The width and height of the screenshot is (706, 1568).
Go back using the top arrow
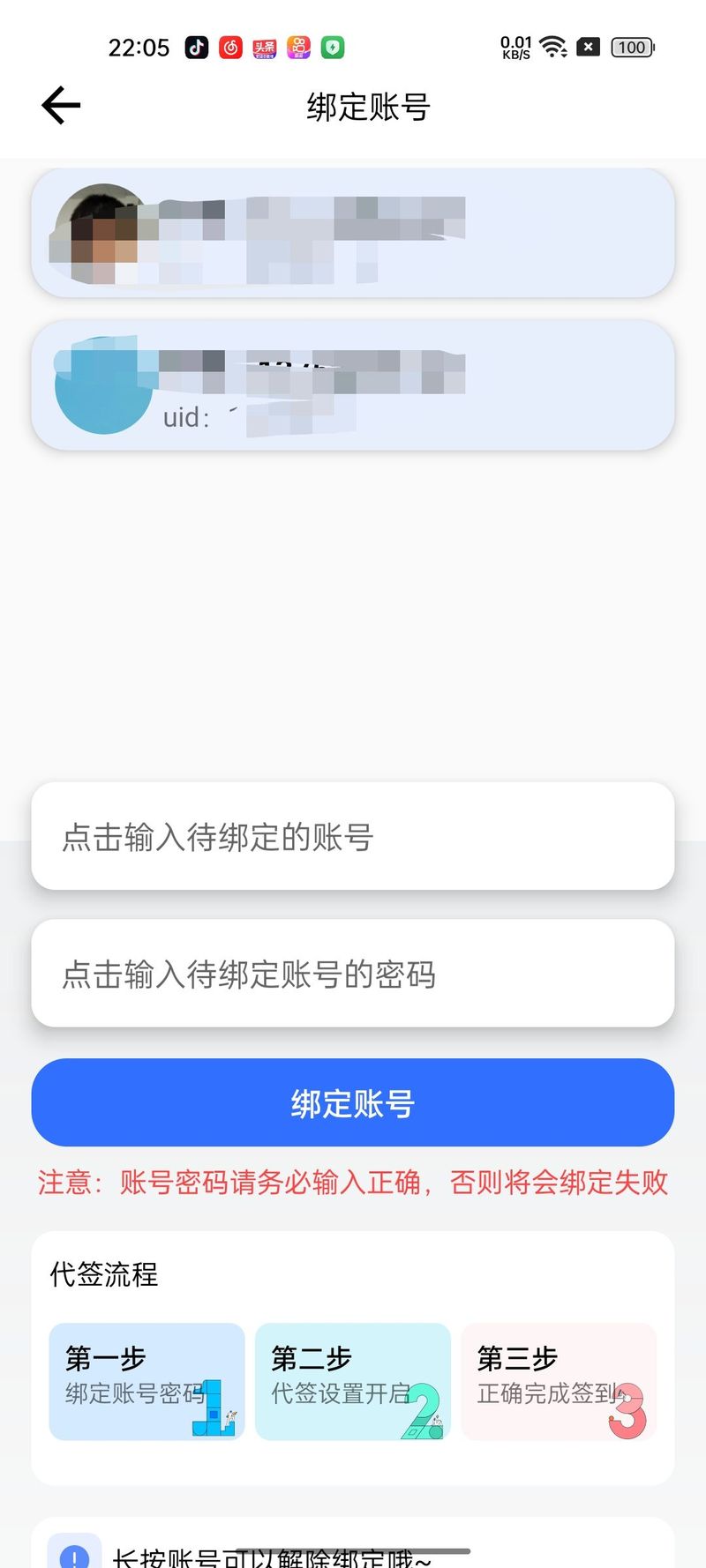[x=61, y=106]
